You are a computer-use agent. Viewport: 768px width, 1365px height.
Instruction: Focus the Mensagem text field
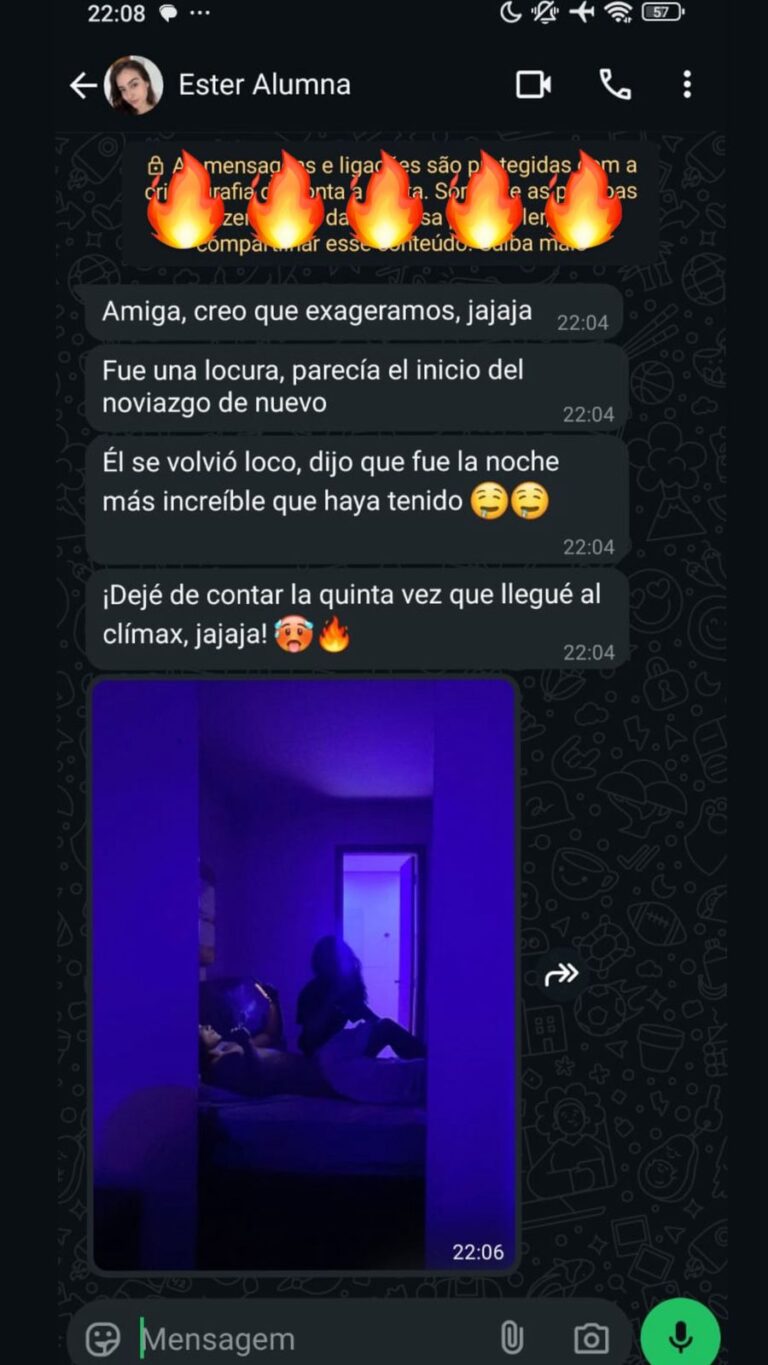coord(310,1338)
